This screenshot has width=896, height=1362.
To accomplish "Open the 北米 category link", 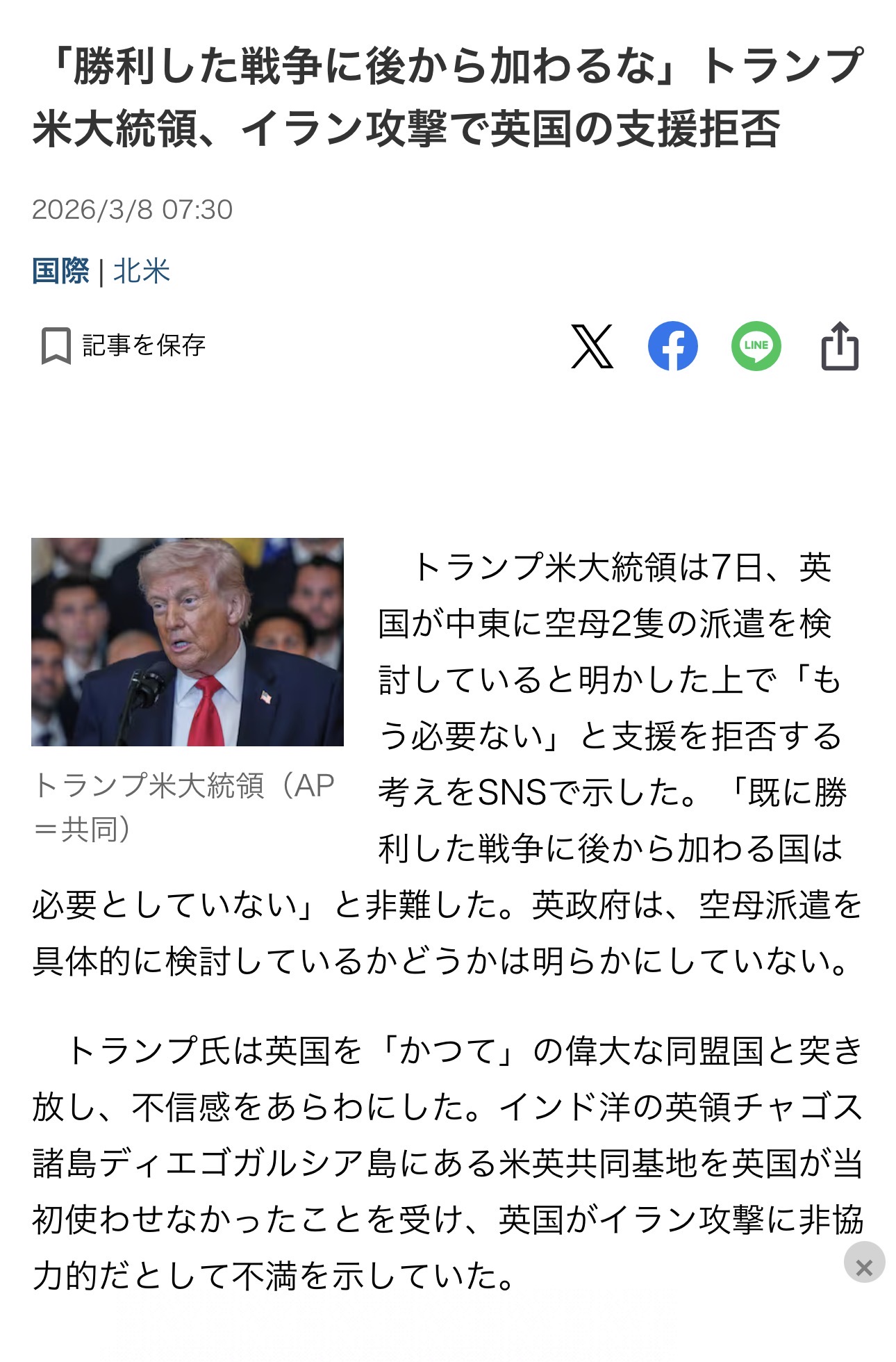I will click(x=142, y=271).
